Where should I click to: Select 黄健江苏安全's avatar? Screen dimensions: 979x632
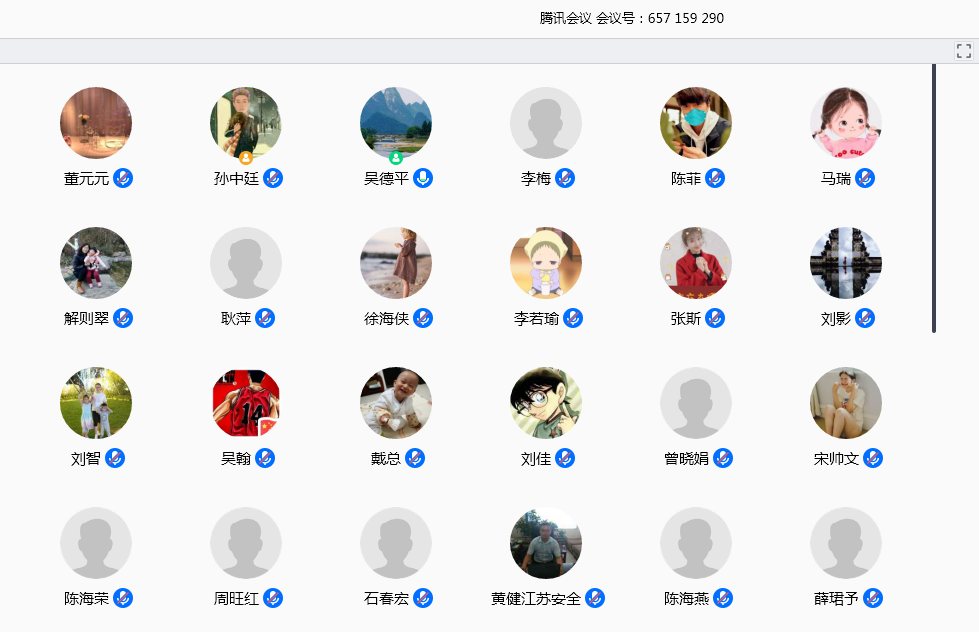pos(546,543)
